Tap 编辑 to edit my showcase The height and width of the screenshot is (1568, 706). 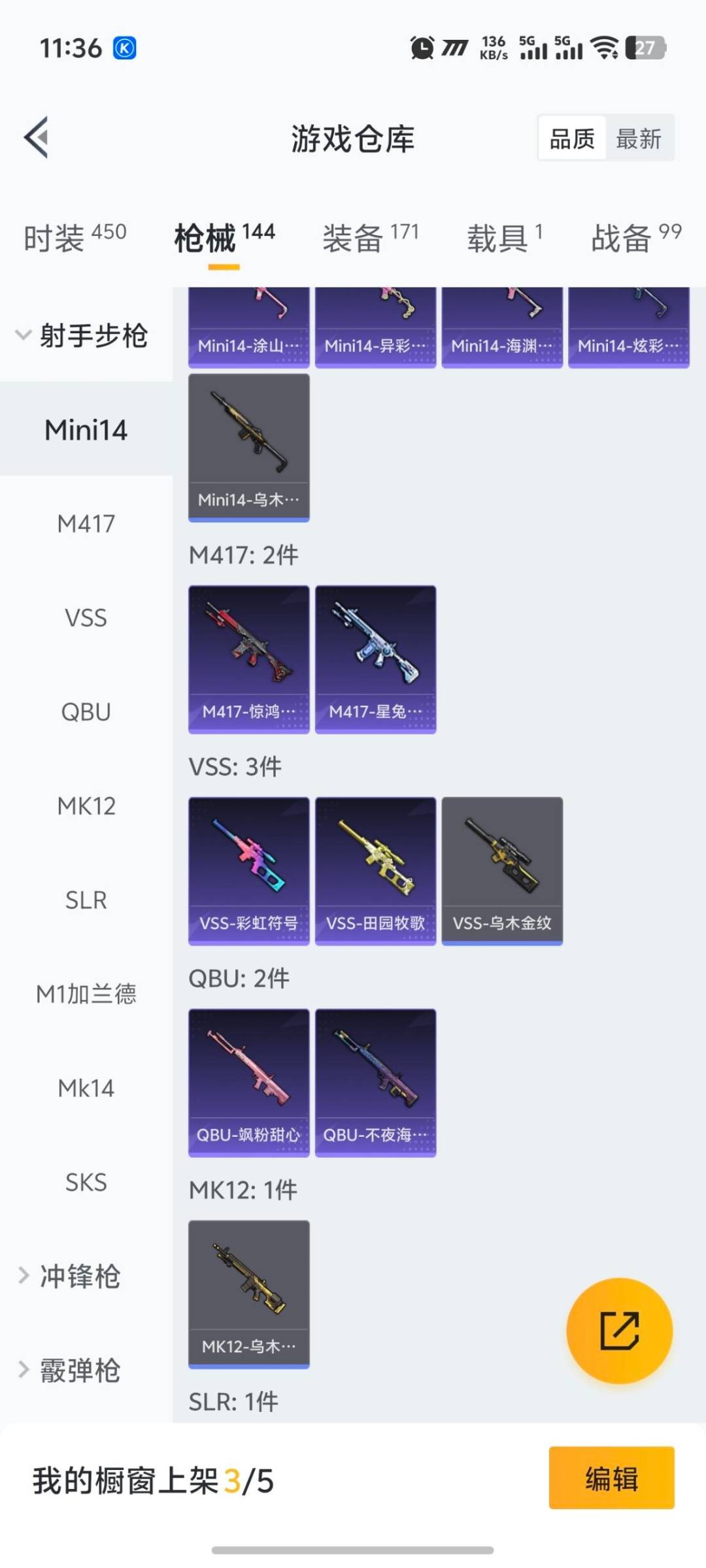tap(611, 1478)
